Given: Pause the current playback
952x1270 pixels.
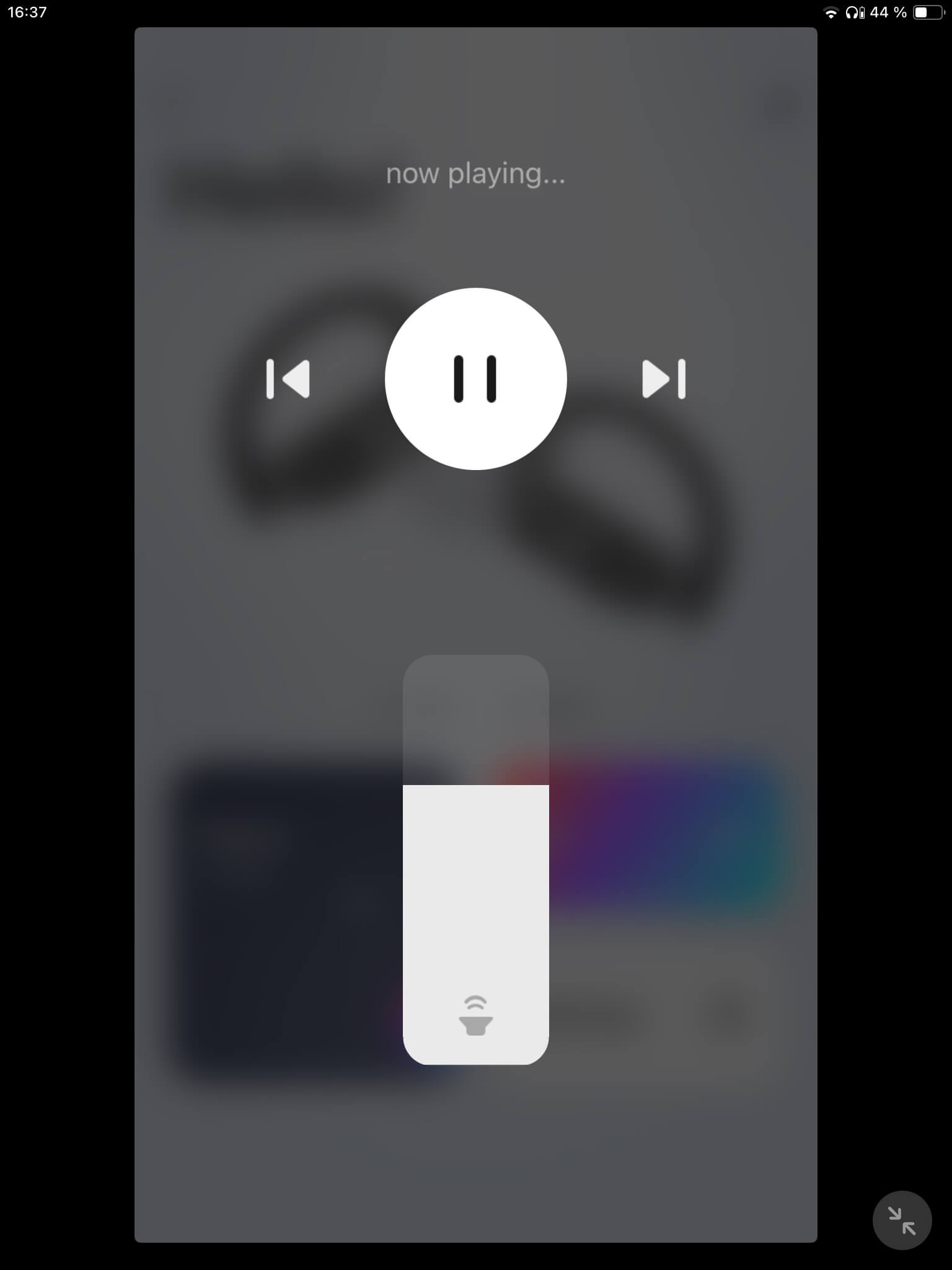Looking at the screenshot, I should (475, 379).
